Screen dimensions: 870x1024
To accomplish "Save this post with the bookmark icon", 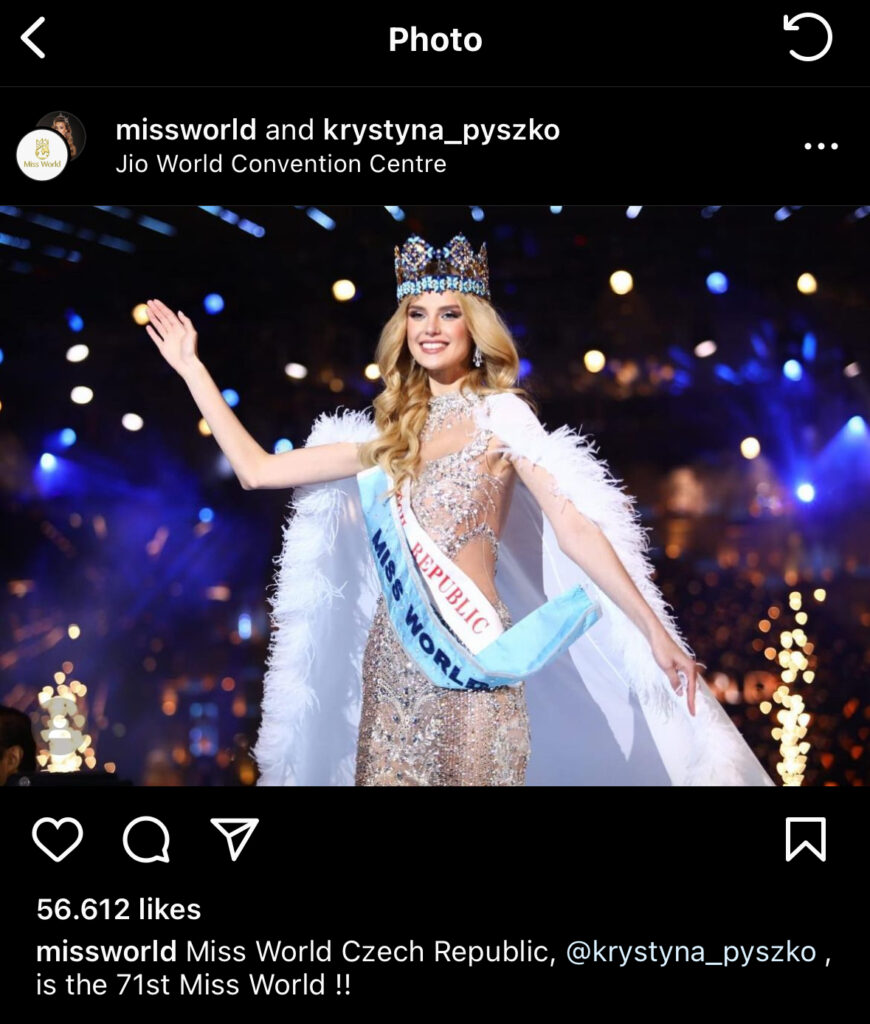I will 806,839.
